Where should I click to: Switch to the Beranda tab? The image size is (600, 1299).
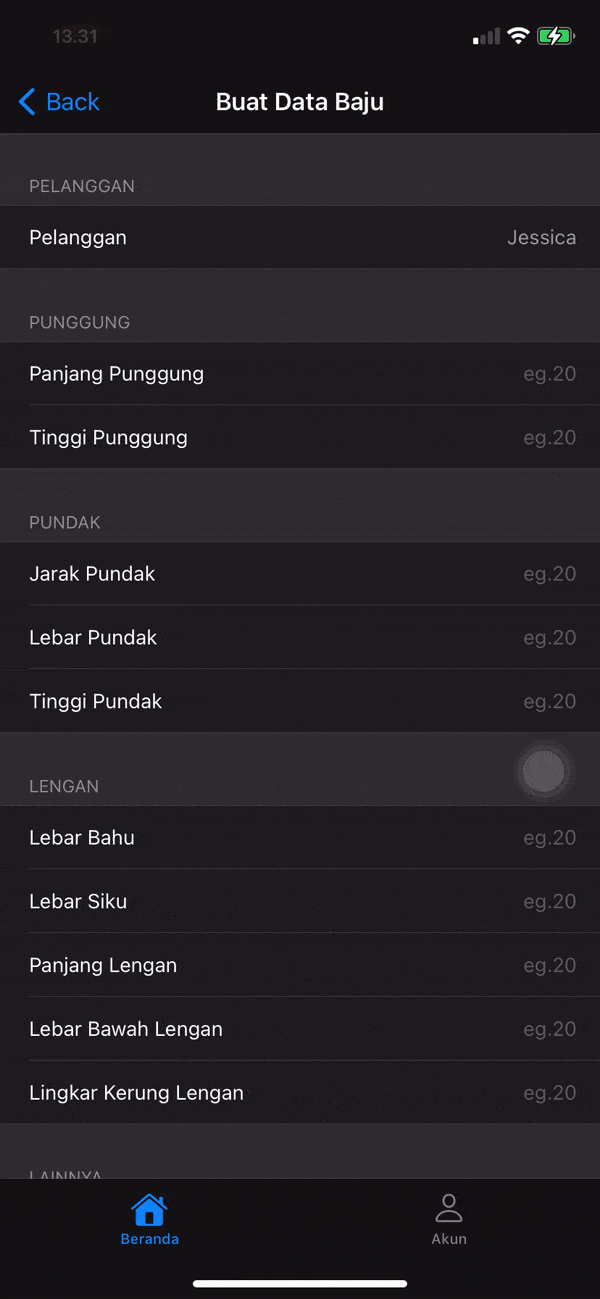coord(150,1220)
